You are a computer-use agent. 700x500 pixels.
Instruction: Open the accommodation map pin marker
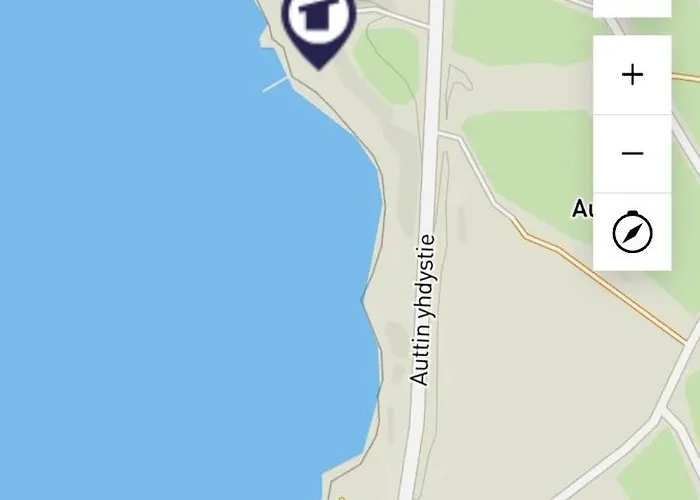(318, 22)
